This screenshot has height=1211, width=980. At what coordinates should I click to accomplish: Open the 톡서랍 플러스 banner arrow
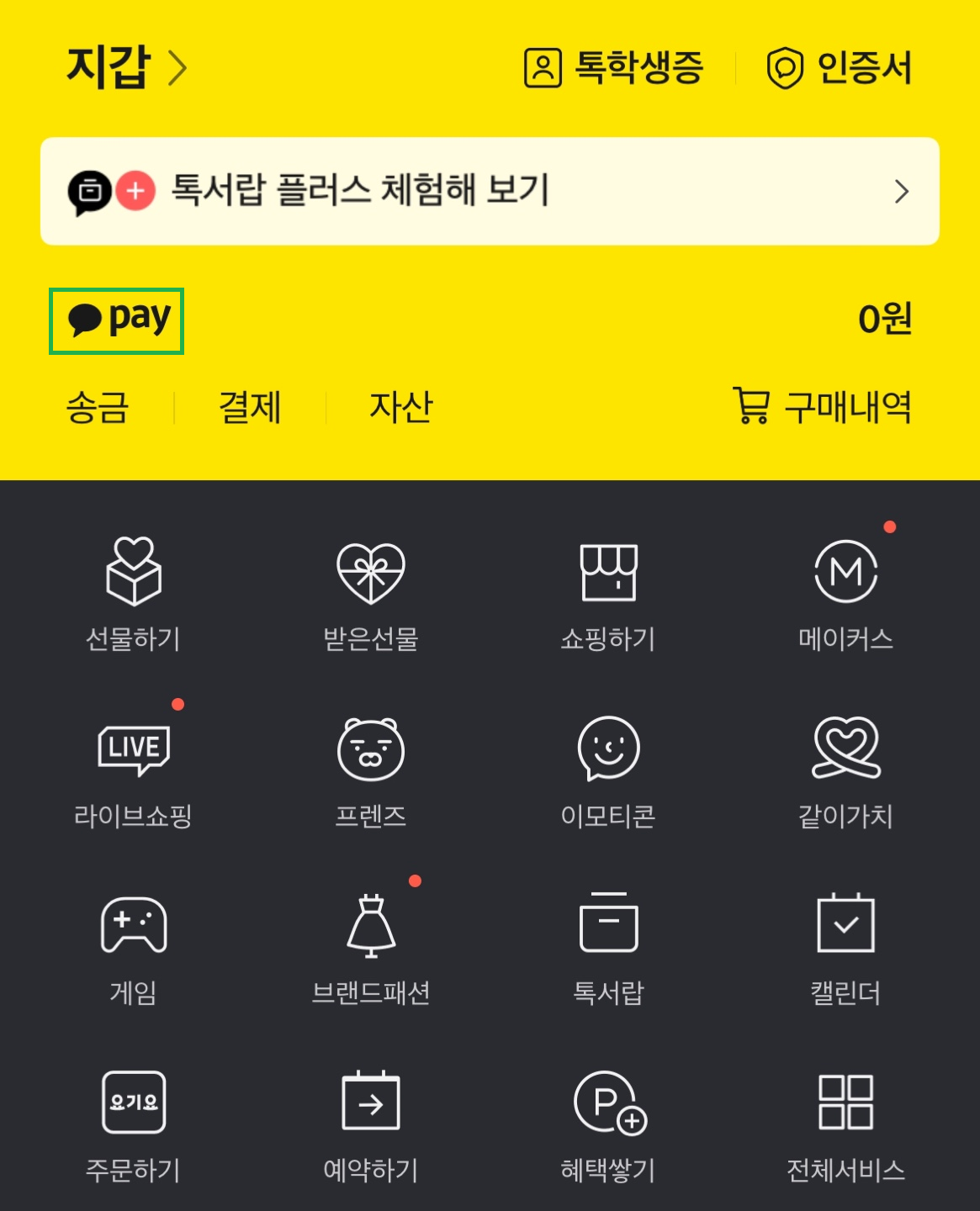(x=901, y=192)
